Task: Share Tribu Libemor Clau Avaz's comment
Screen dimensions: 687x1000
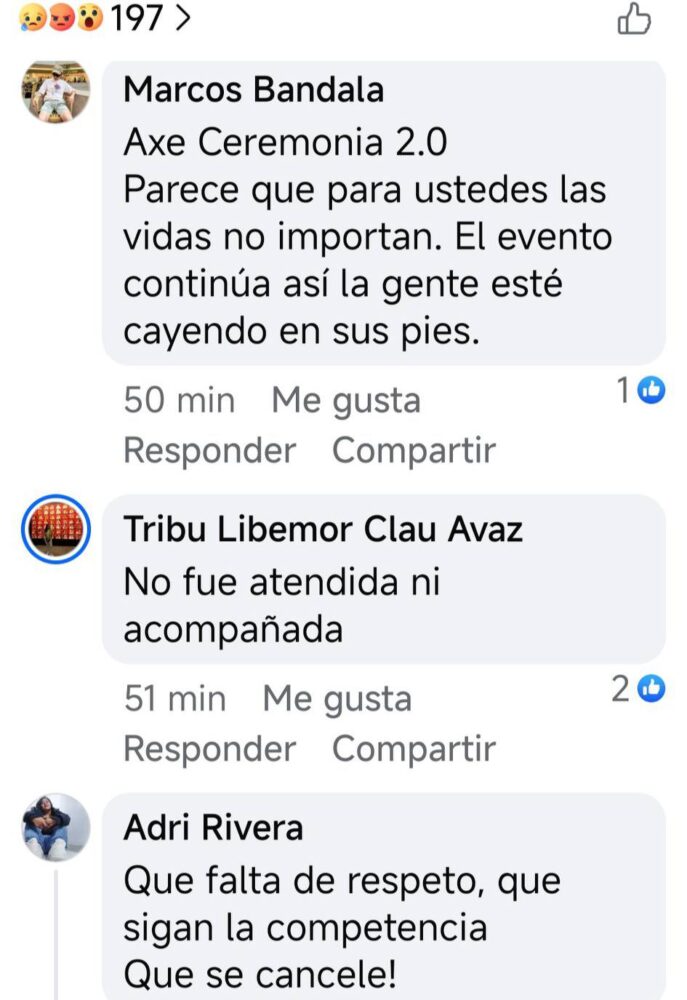Action: point(413,748)
